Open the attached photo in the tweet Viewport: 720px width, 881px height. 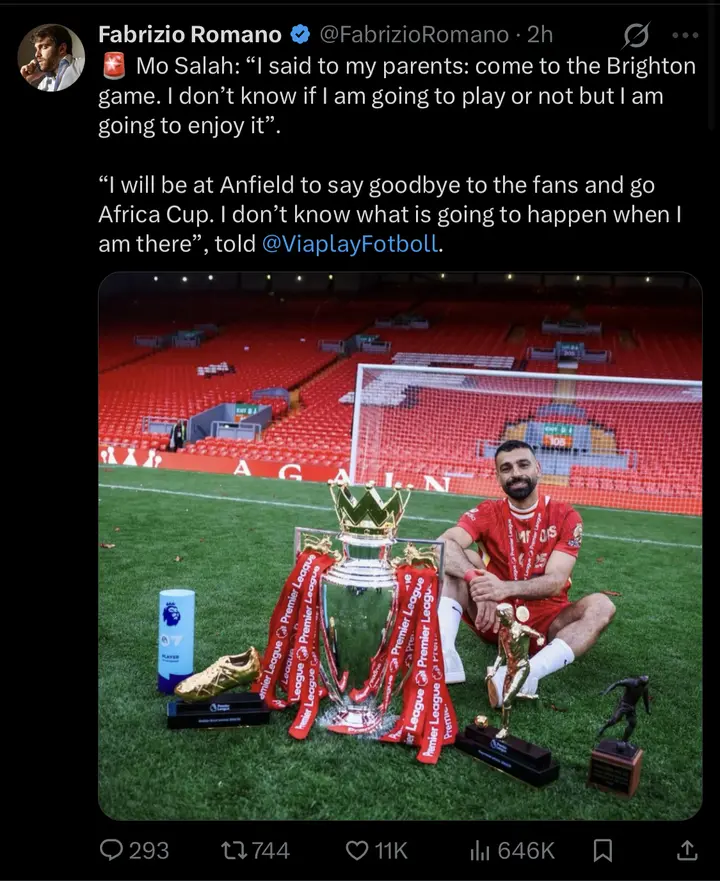400,545
